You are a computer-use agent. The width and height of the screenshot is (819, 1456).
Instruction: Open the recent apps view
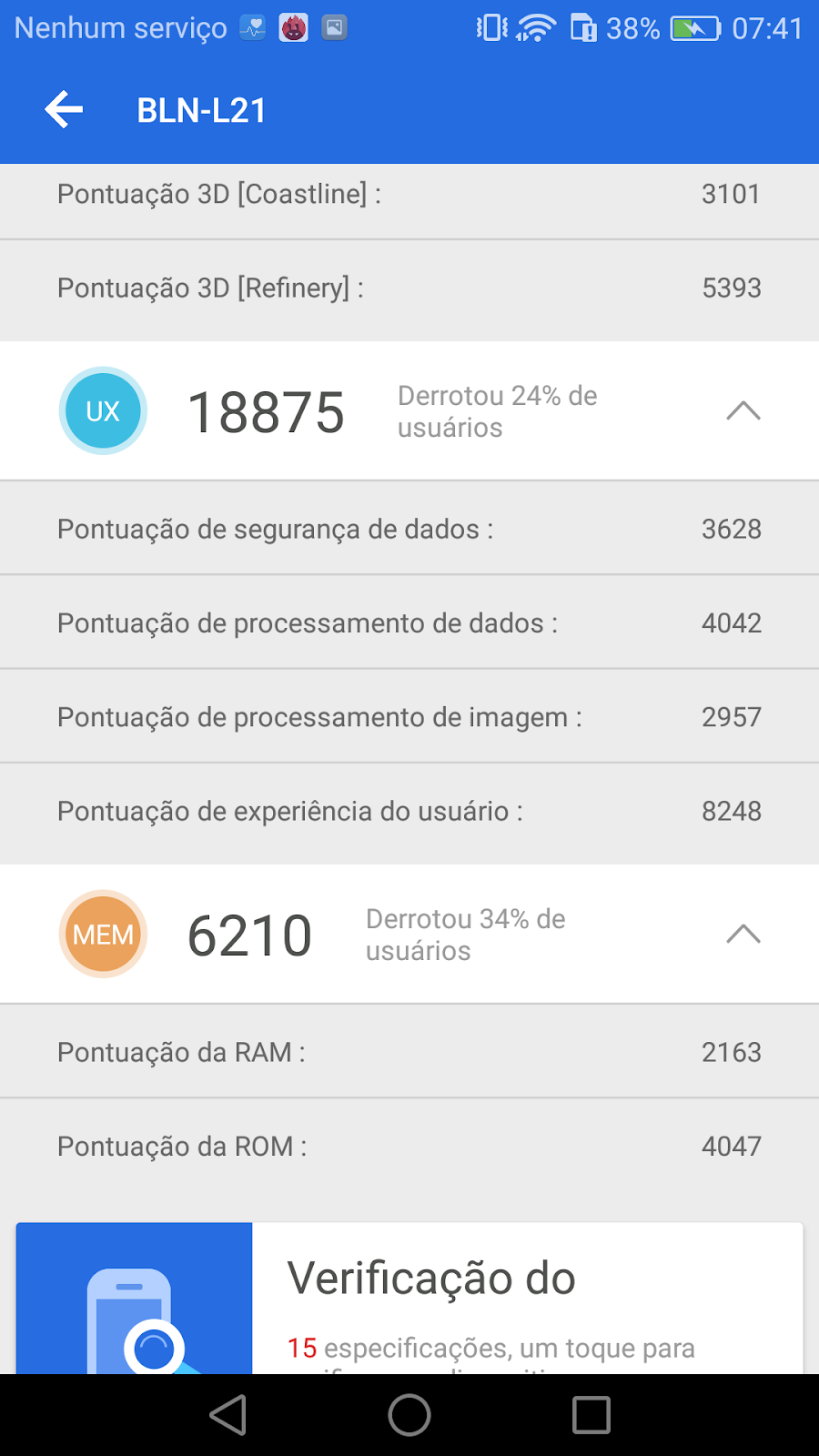pyautogui.click(x=591, y=1415)
